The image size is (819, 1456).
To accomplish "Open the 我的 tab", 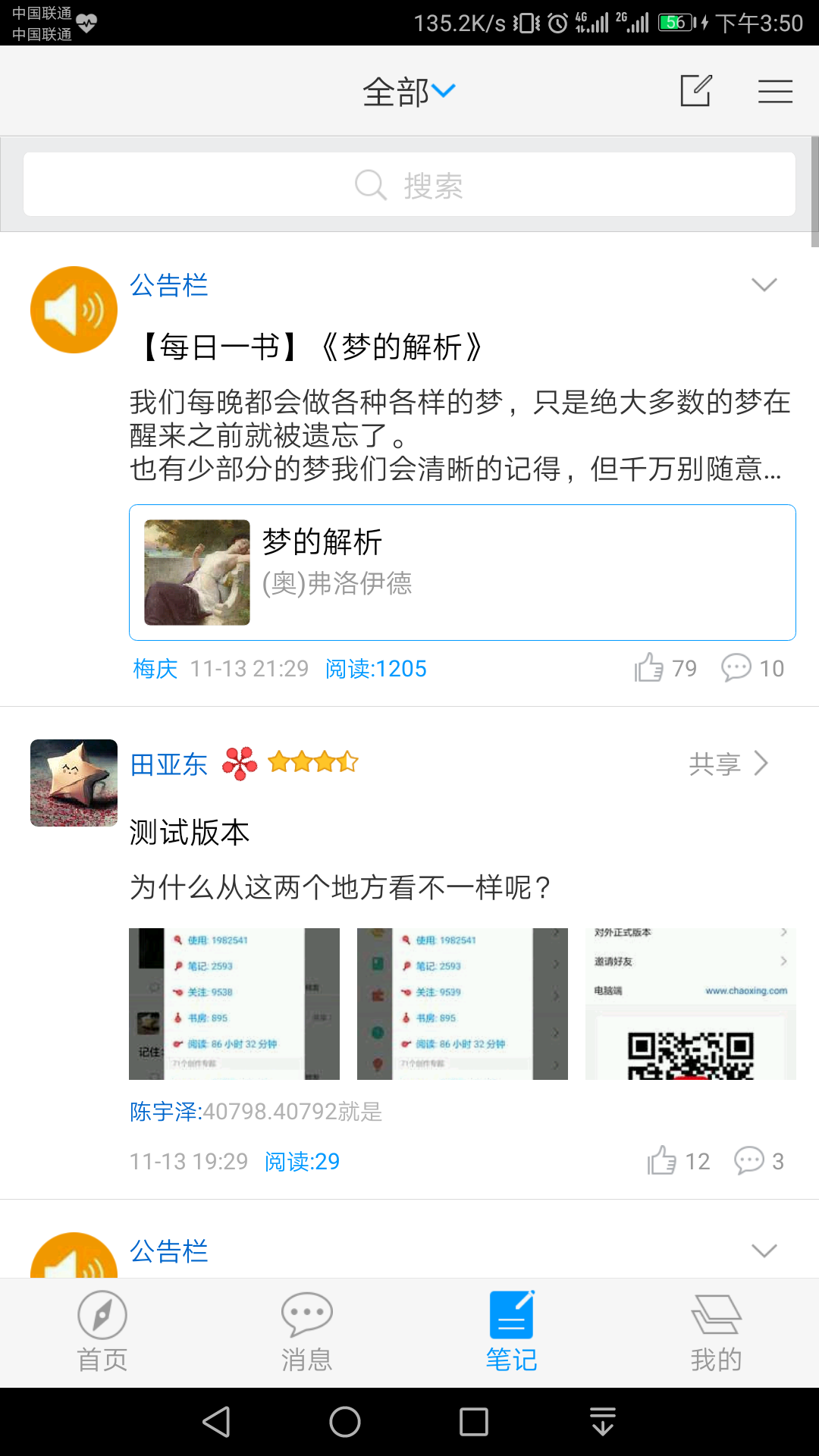I will 716,1332.
